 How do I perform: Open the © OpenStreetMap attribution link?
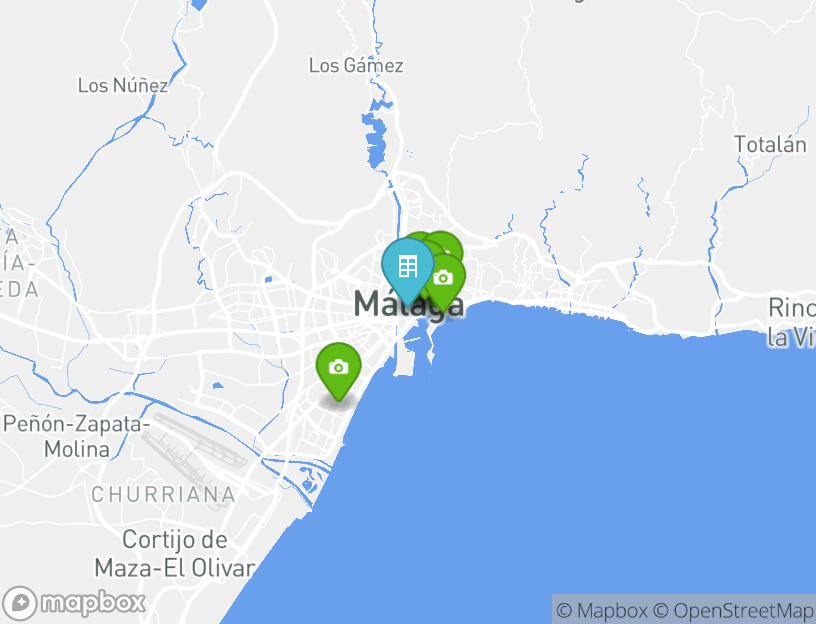pyautogui.click(x=734, y=610)
